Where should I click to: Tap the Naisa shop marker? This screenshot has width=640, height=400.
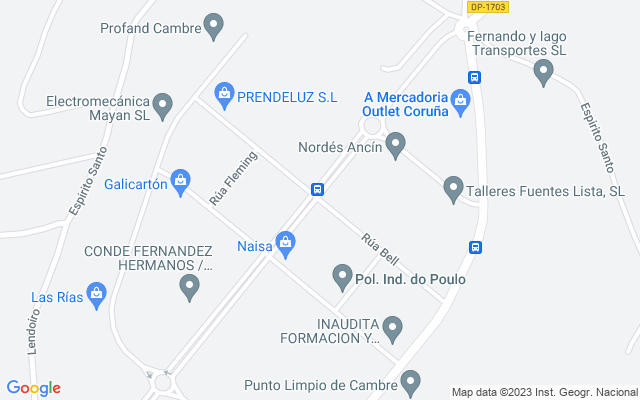click(x=286, y=242)
